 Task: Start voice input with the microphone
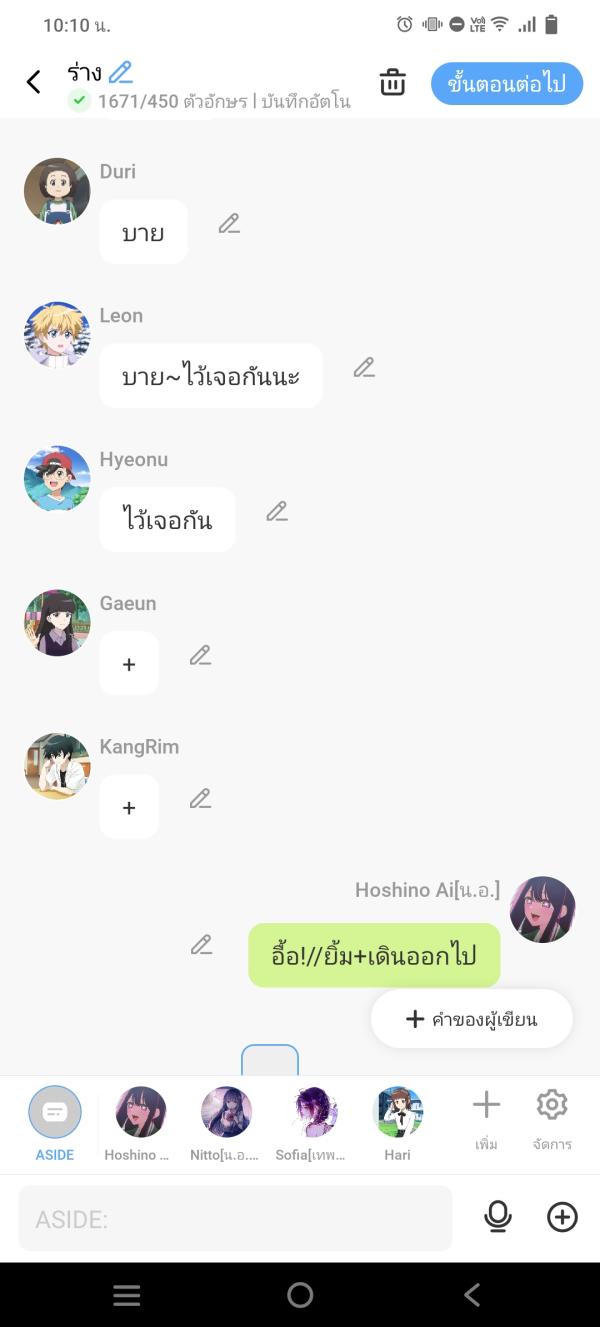[497, 1217]
